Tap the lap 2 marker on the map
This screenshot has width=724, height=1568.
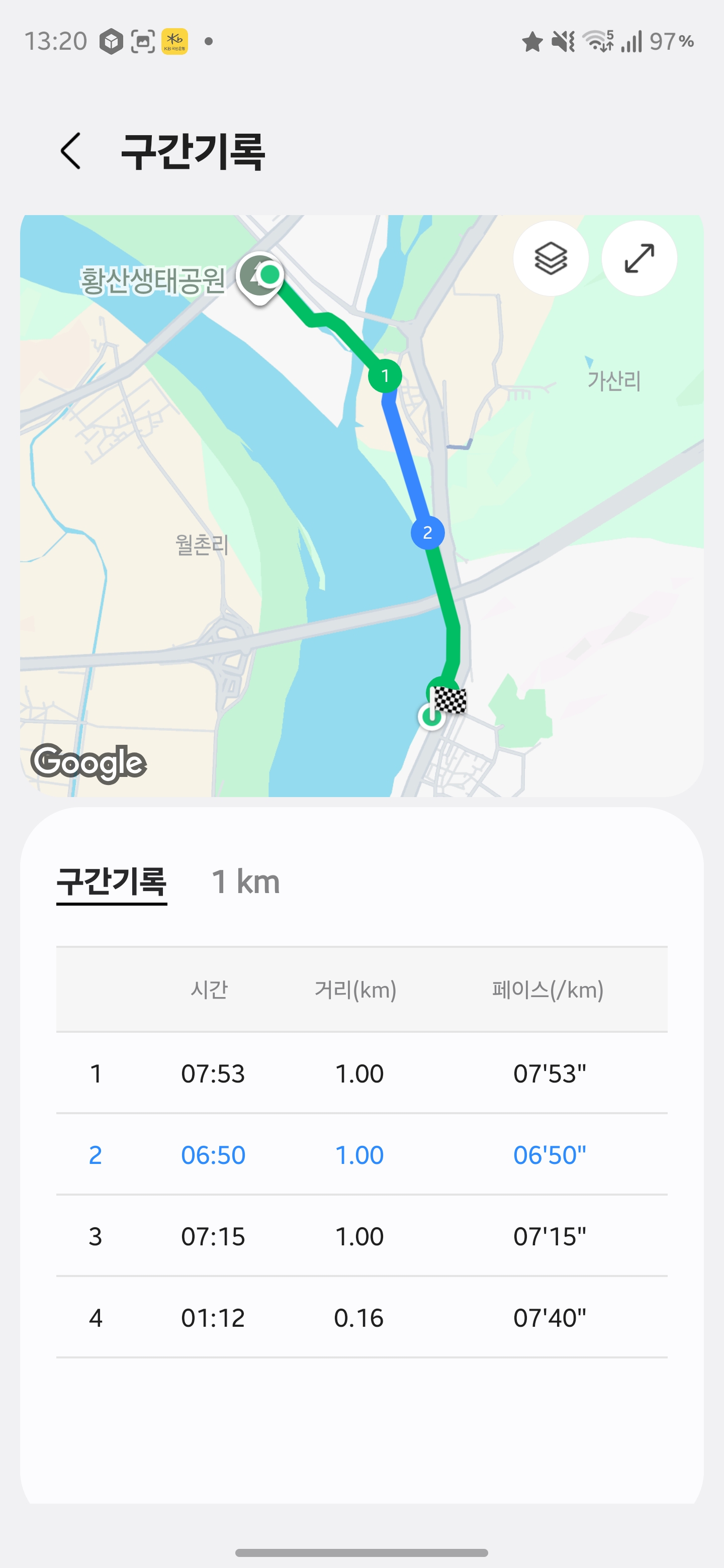427,533
